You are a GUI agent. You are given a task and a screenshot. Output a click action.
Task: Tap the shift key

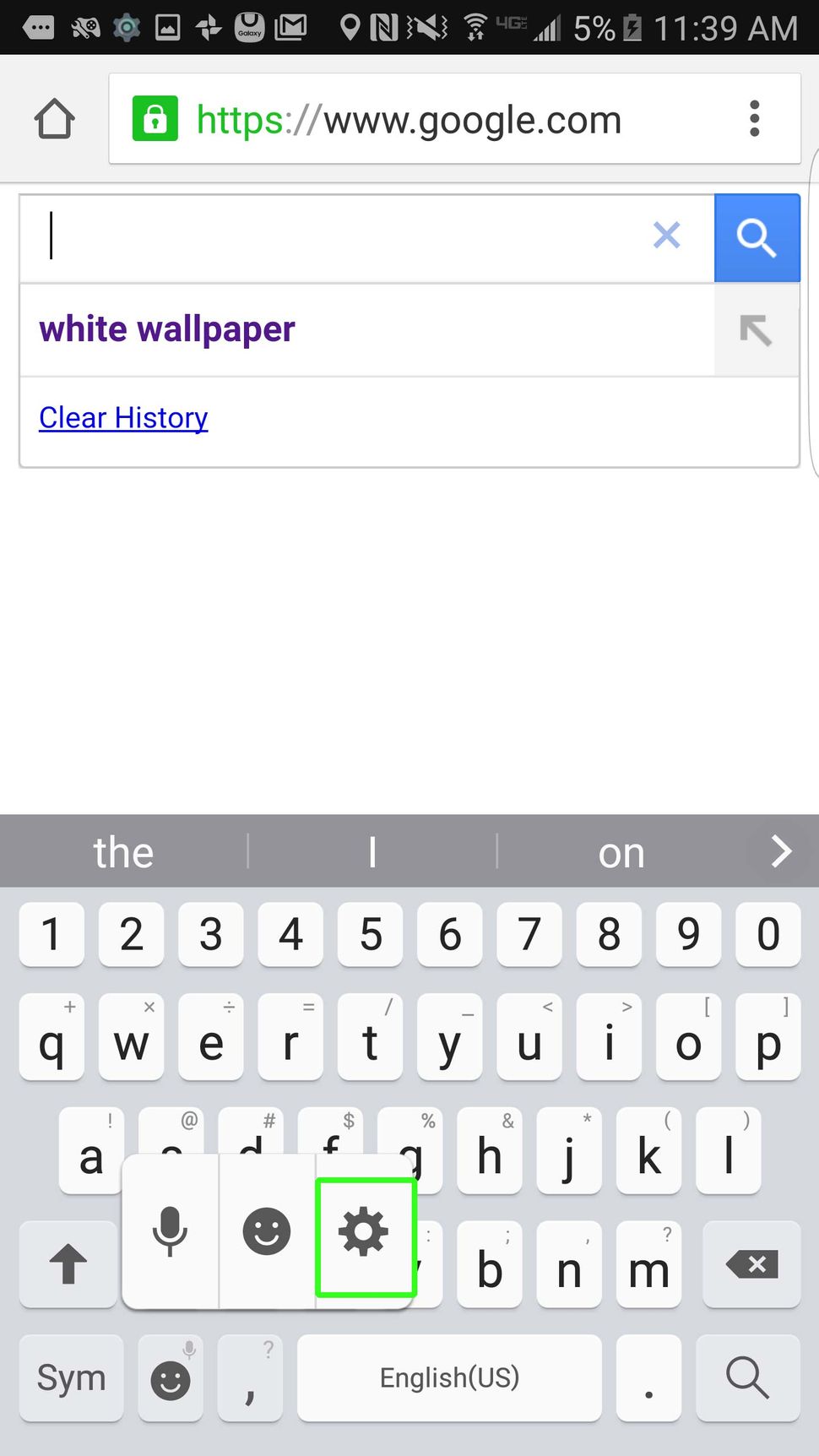coord(68,1264)
